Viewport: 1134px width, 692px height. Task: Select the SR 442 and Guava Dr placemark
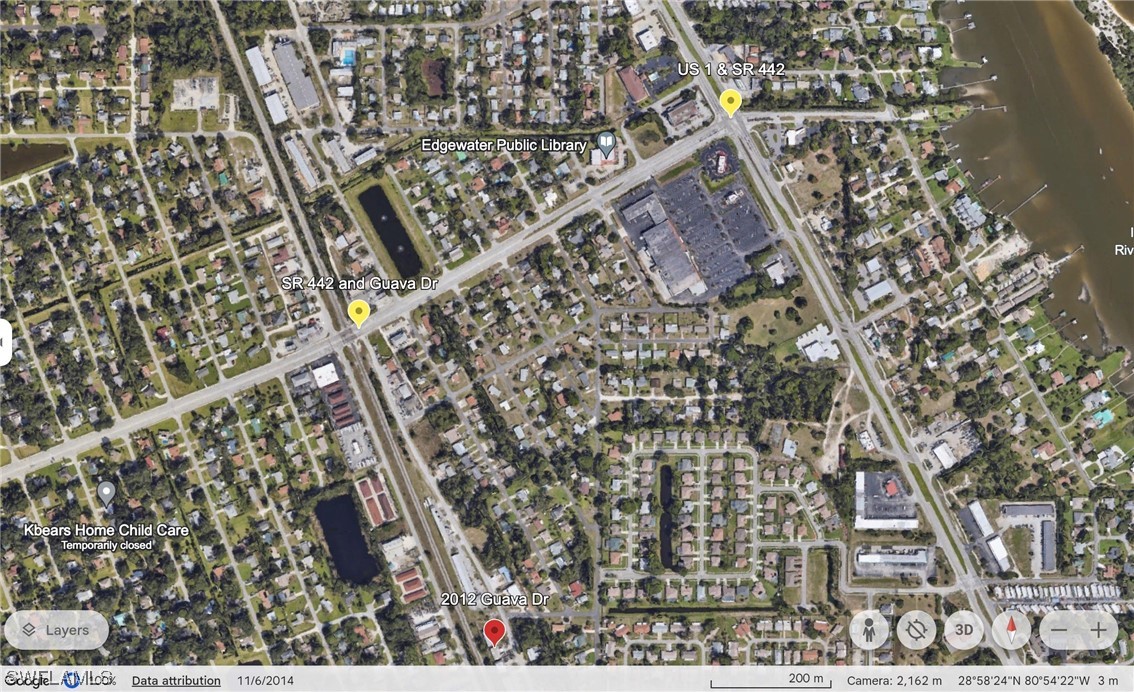[x=358, y=314]
